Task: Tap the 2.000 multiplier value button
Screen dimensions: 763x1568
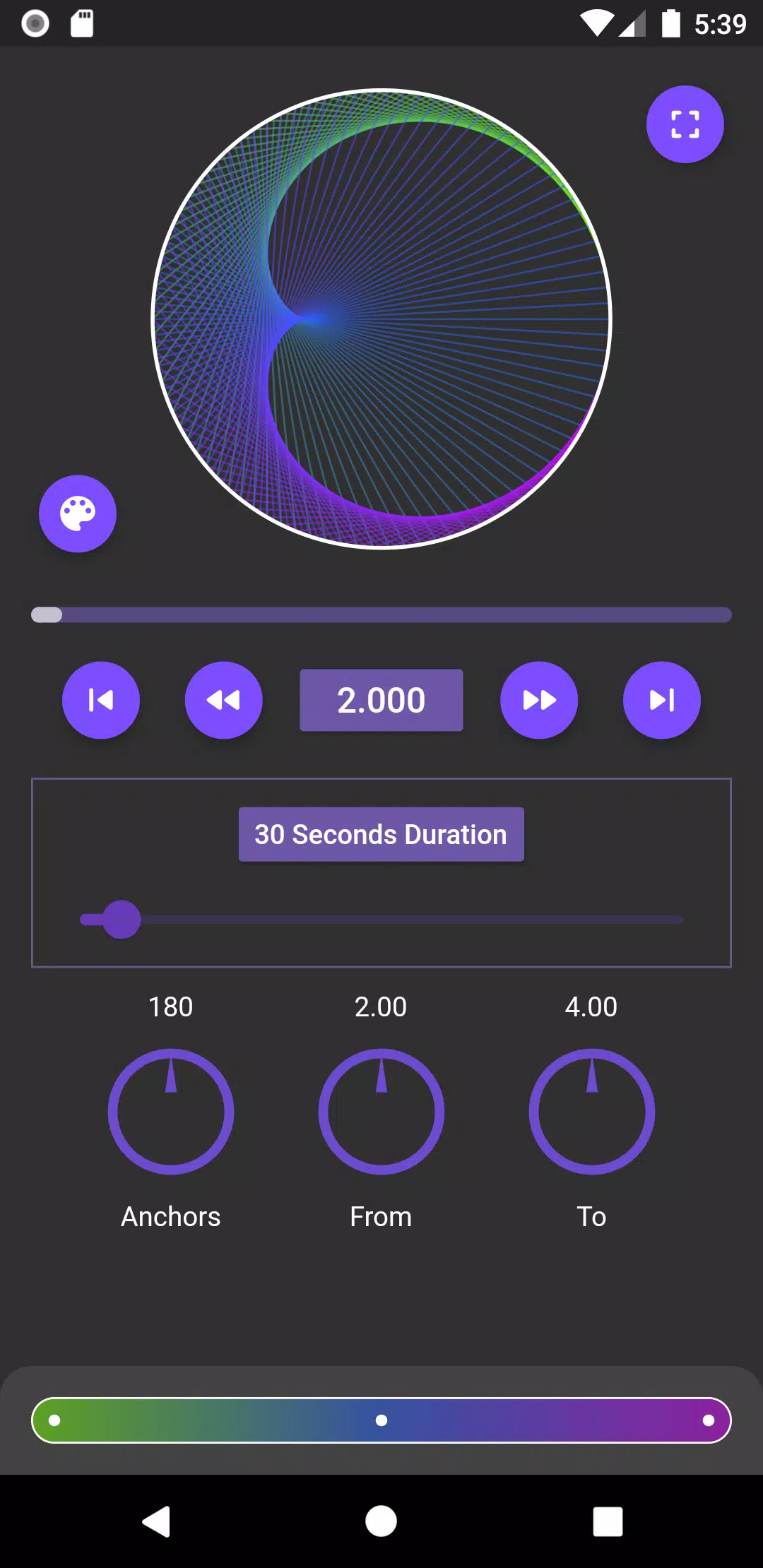Action: click(381, 700)
